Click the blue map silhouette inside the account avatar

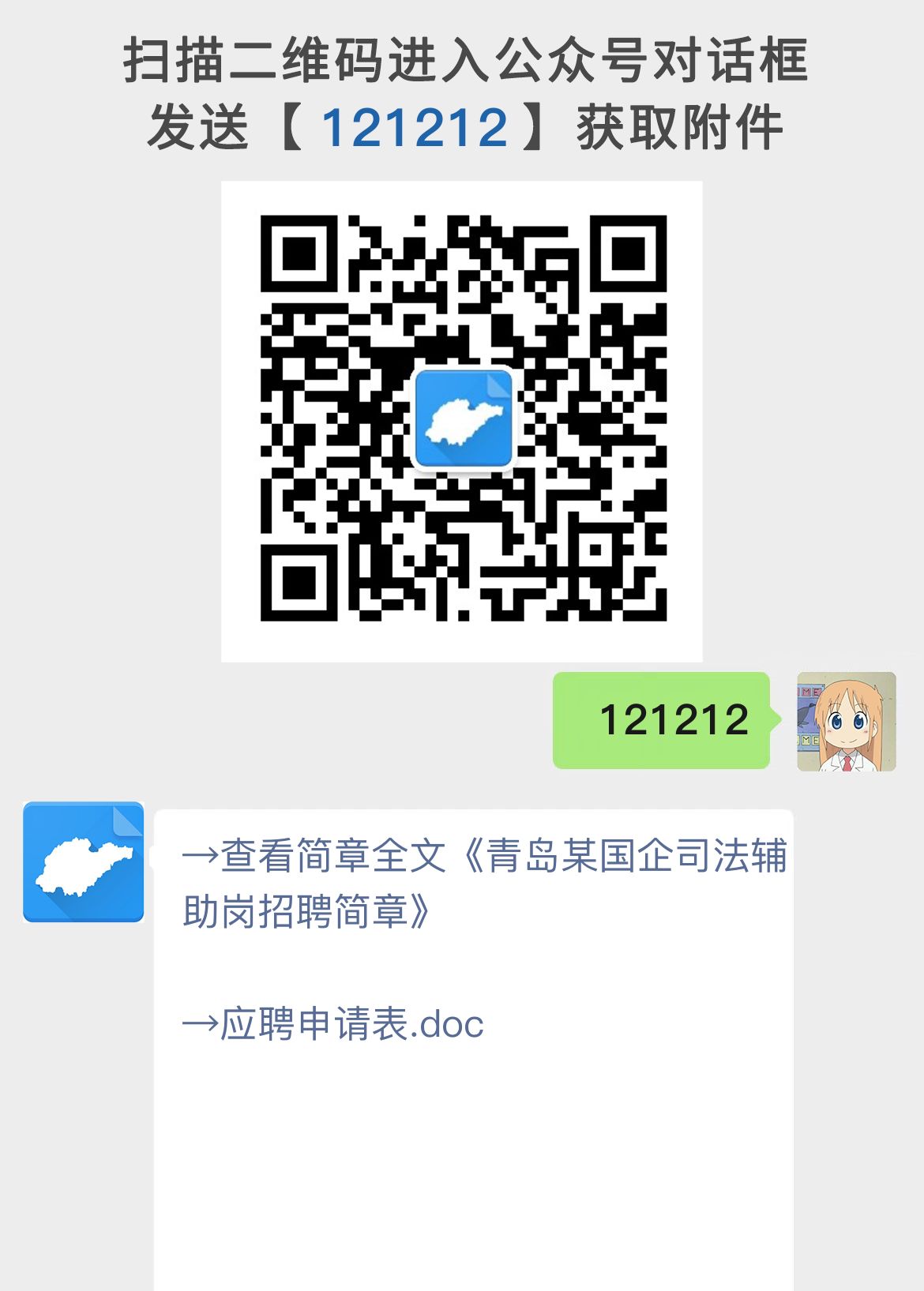point(84,869)
